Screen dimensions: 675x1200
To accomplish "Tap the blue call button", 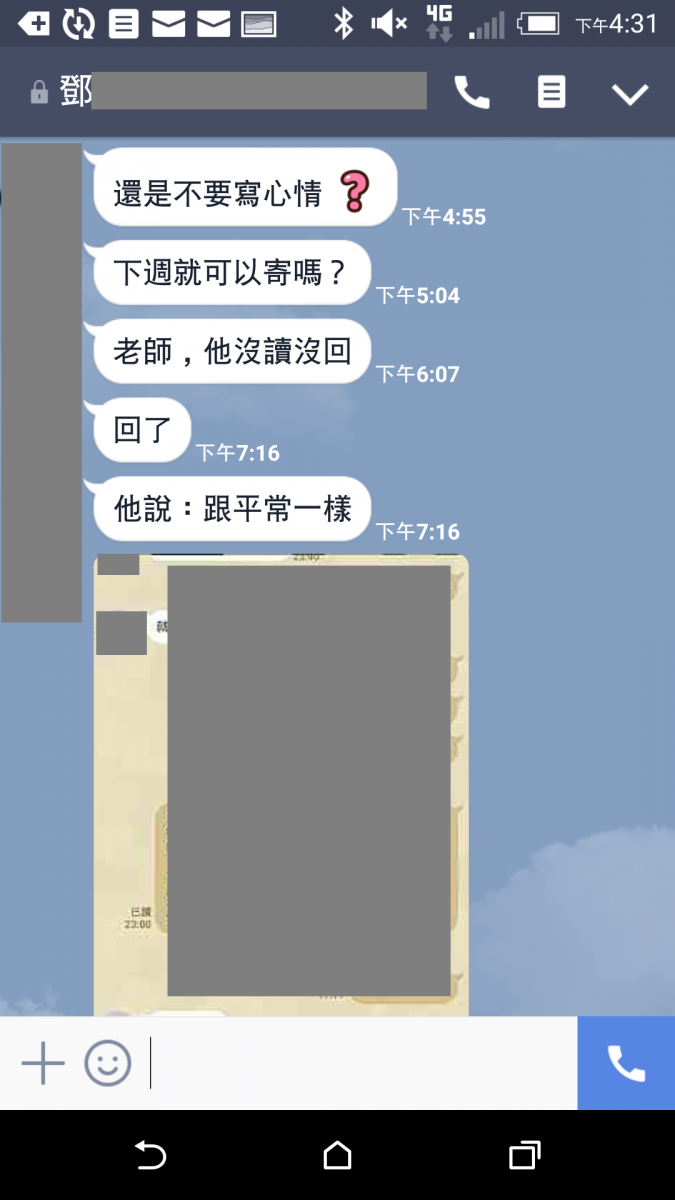I will (x=626, y=1063).
